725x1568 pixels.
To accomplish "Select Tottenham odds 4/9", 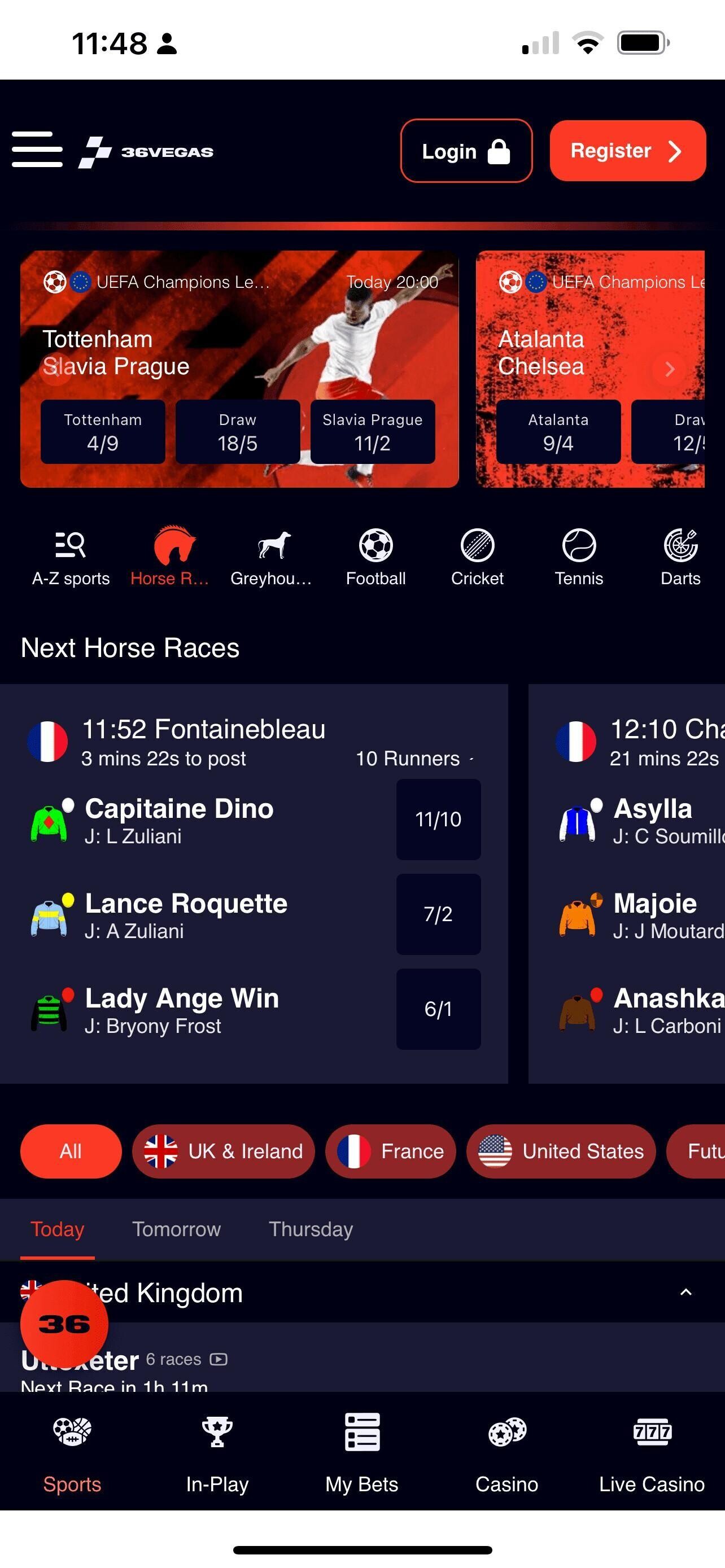I will coord(103,432).
